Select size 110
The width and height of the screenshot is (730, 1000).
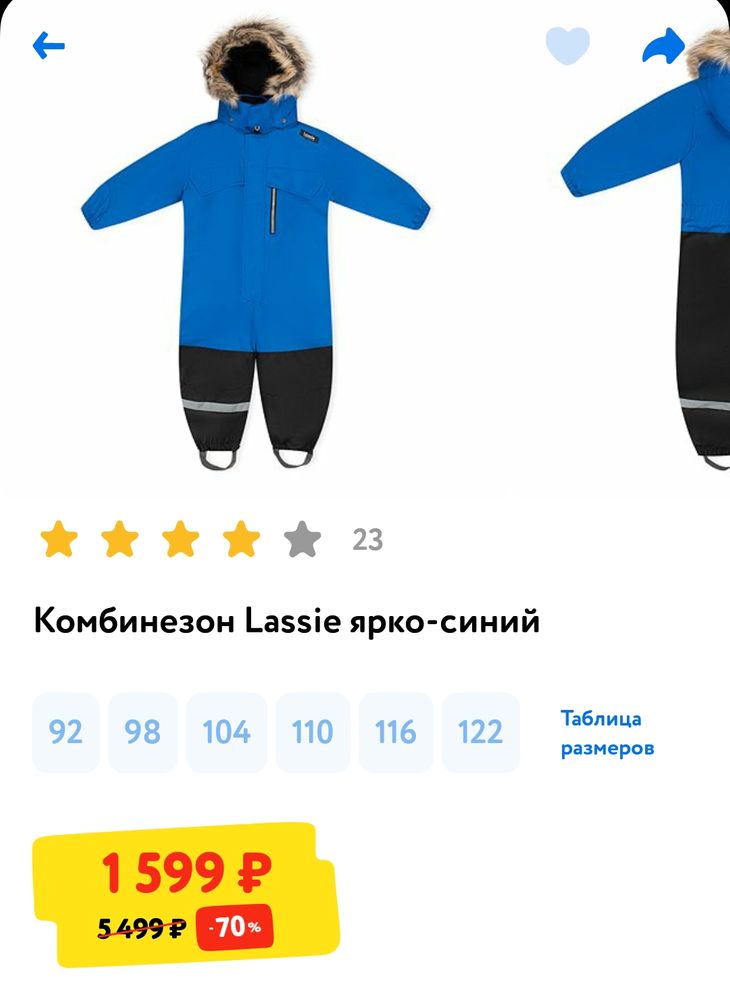(312, 732)
